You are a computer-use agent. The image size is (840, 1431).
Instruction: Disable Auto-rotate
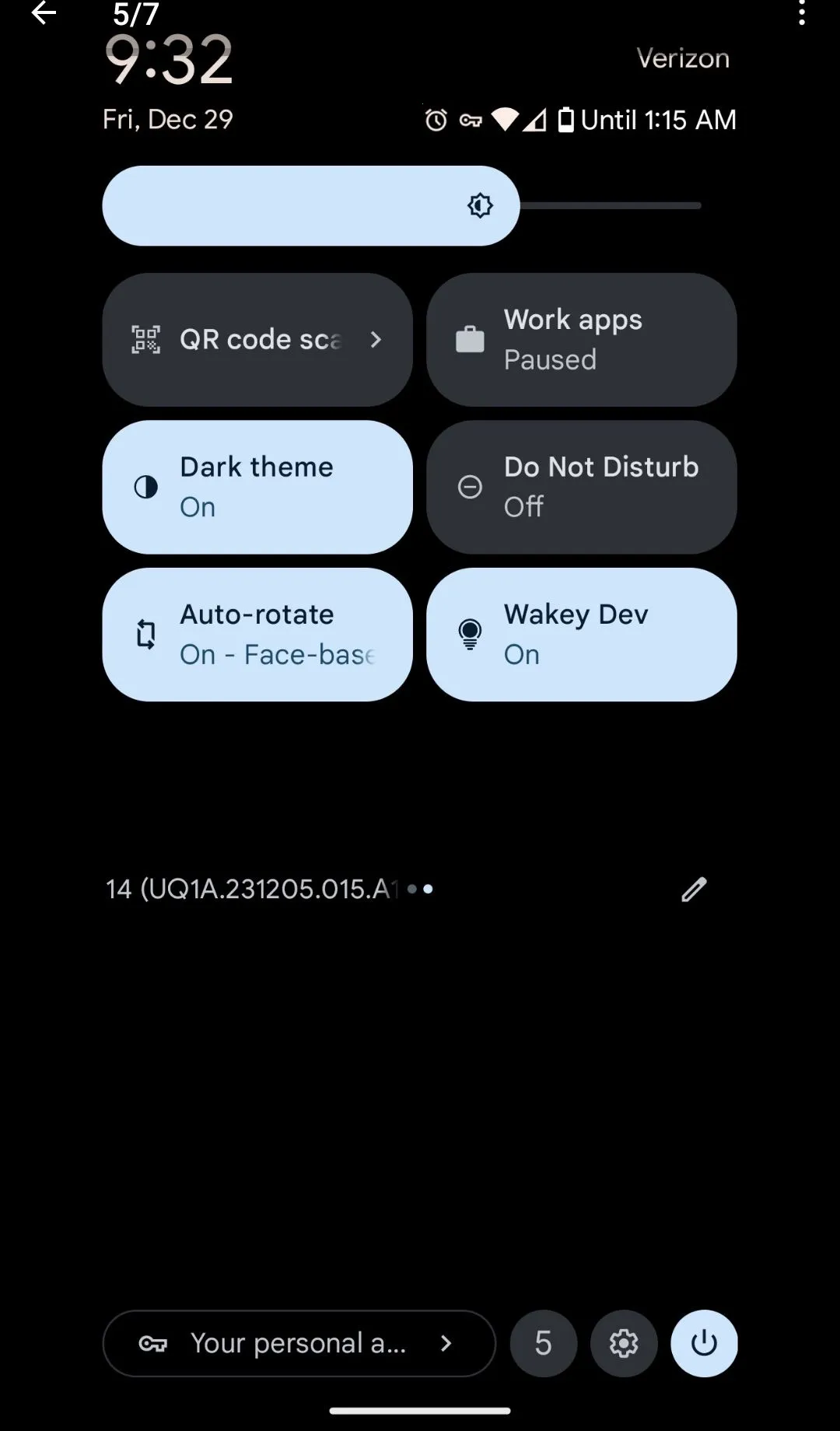257,635
